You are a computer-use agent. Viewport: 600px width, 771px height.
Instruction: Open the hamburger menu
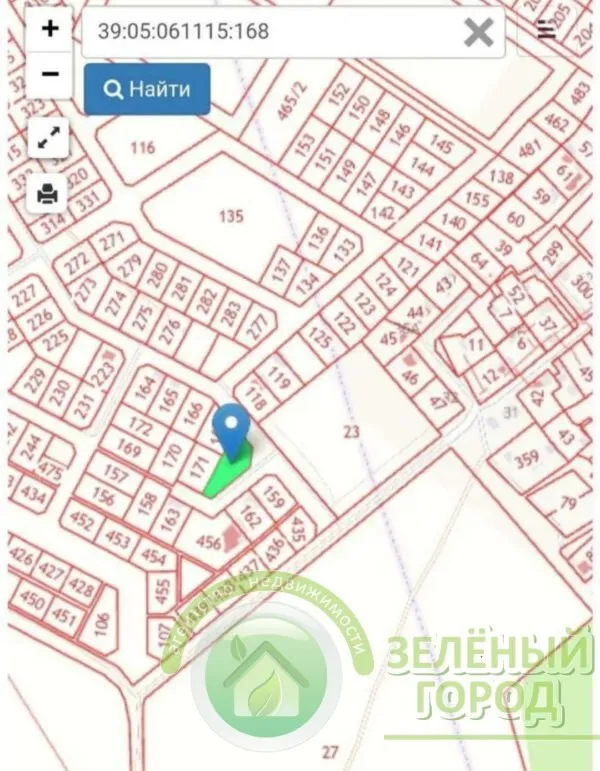(x=546, y=30)
